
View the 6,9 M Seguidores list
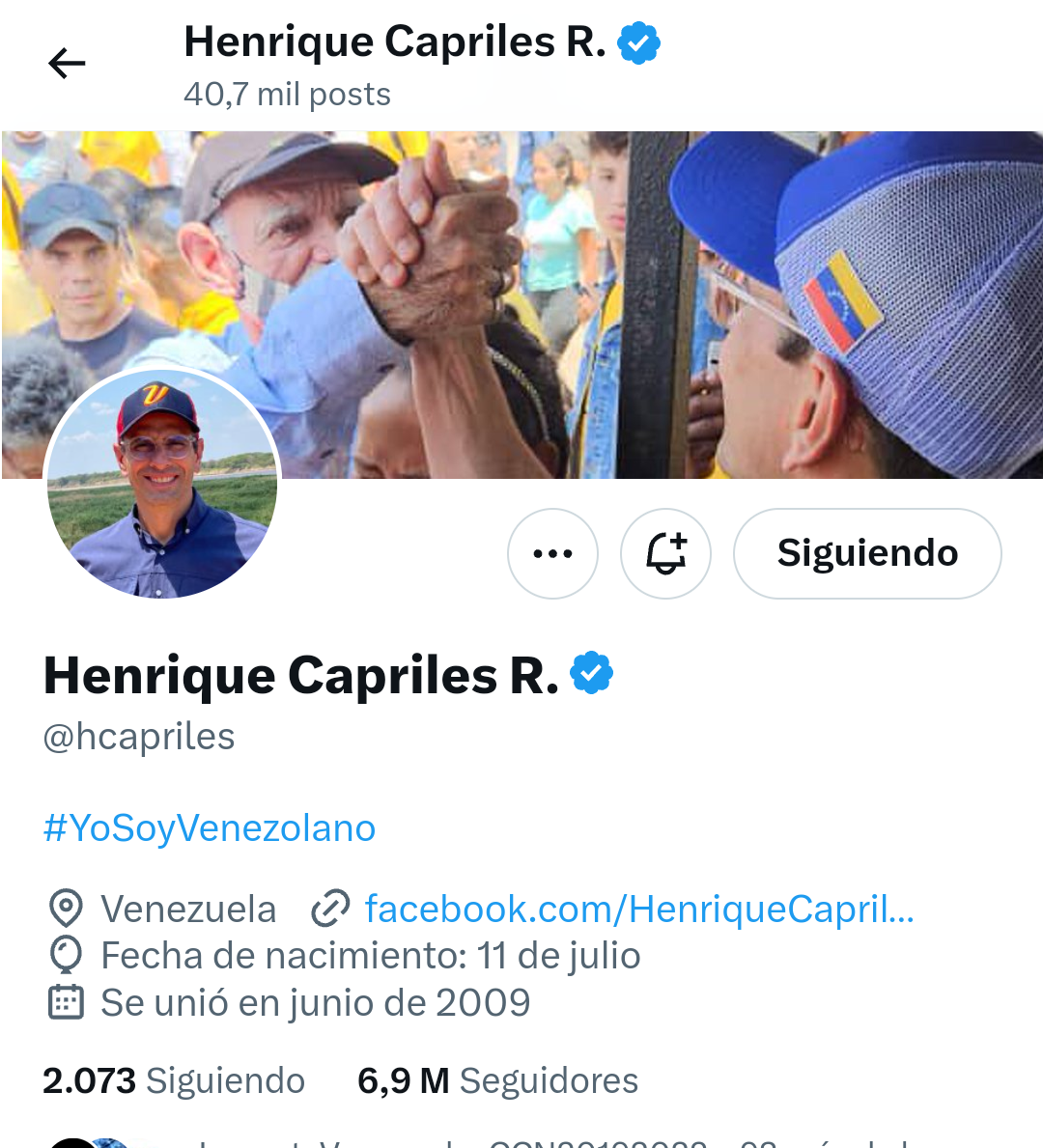[x=497, y=1080]
